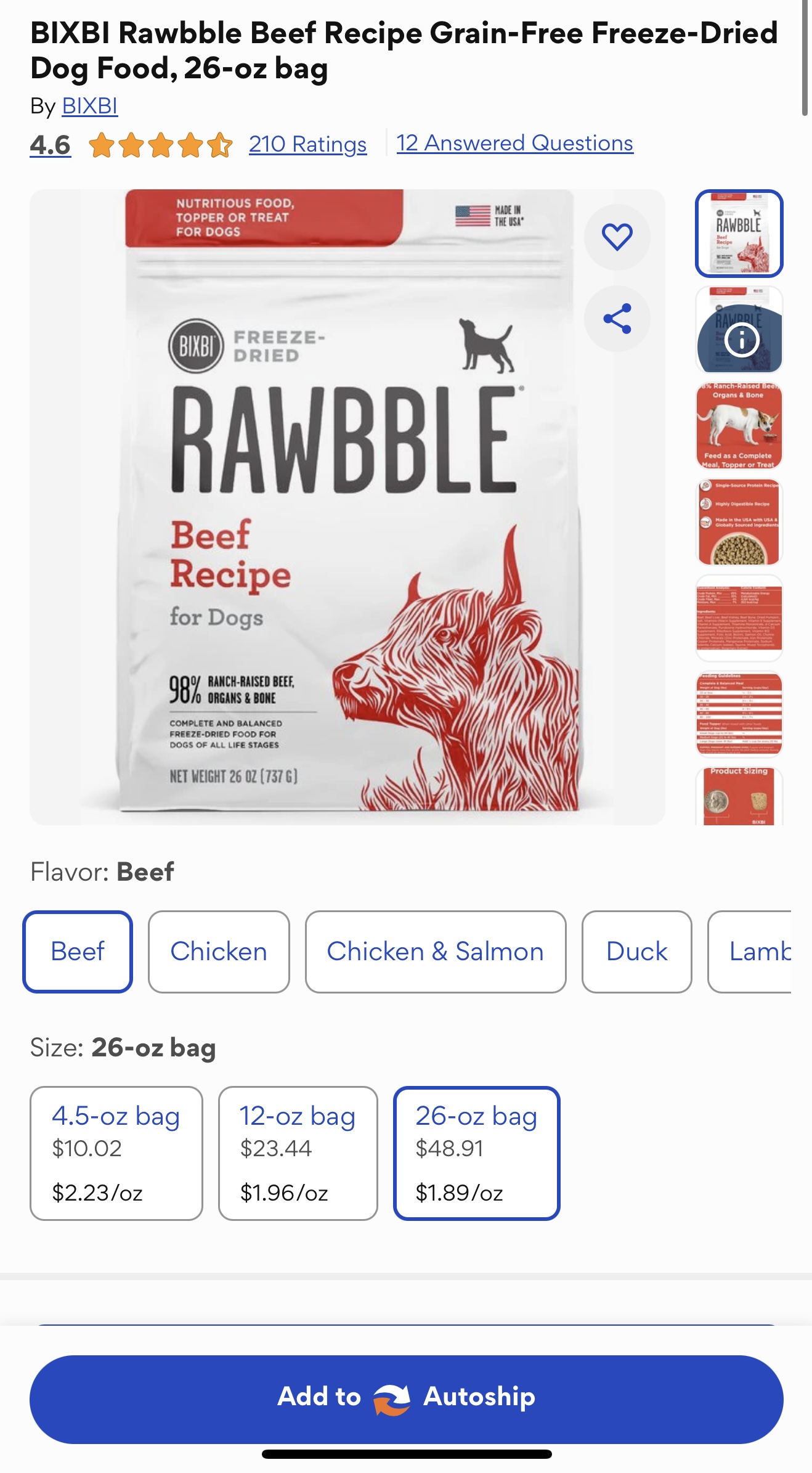
Task: Choose the 12-oz bag size
Action: 298,1153
